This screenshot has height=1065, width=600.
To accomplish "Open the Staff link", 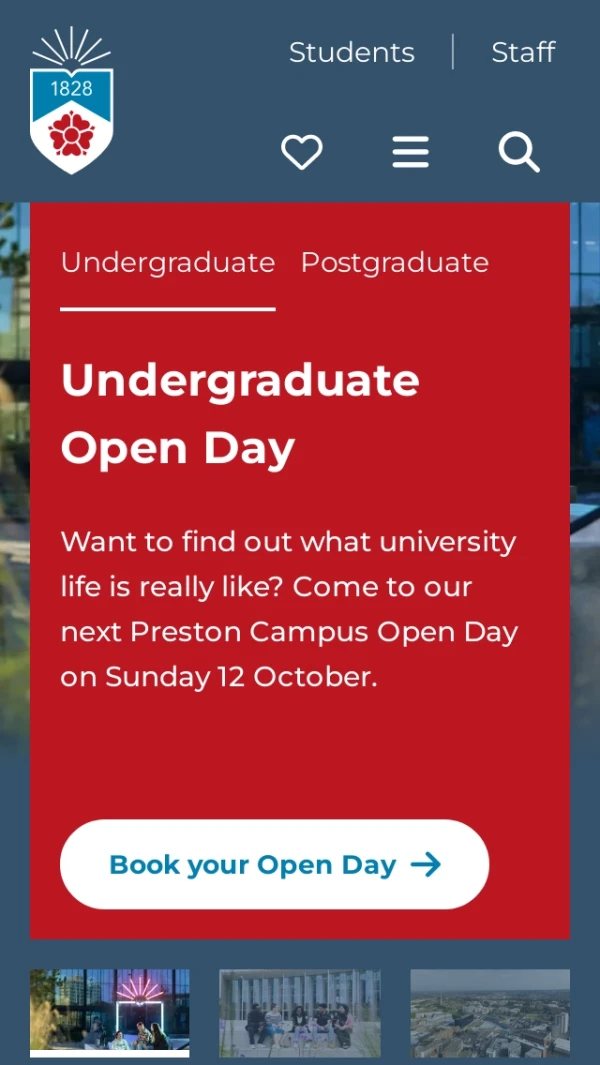I will (523, 52).
